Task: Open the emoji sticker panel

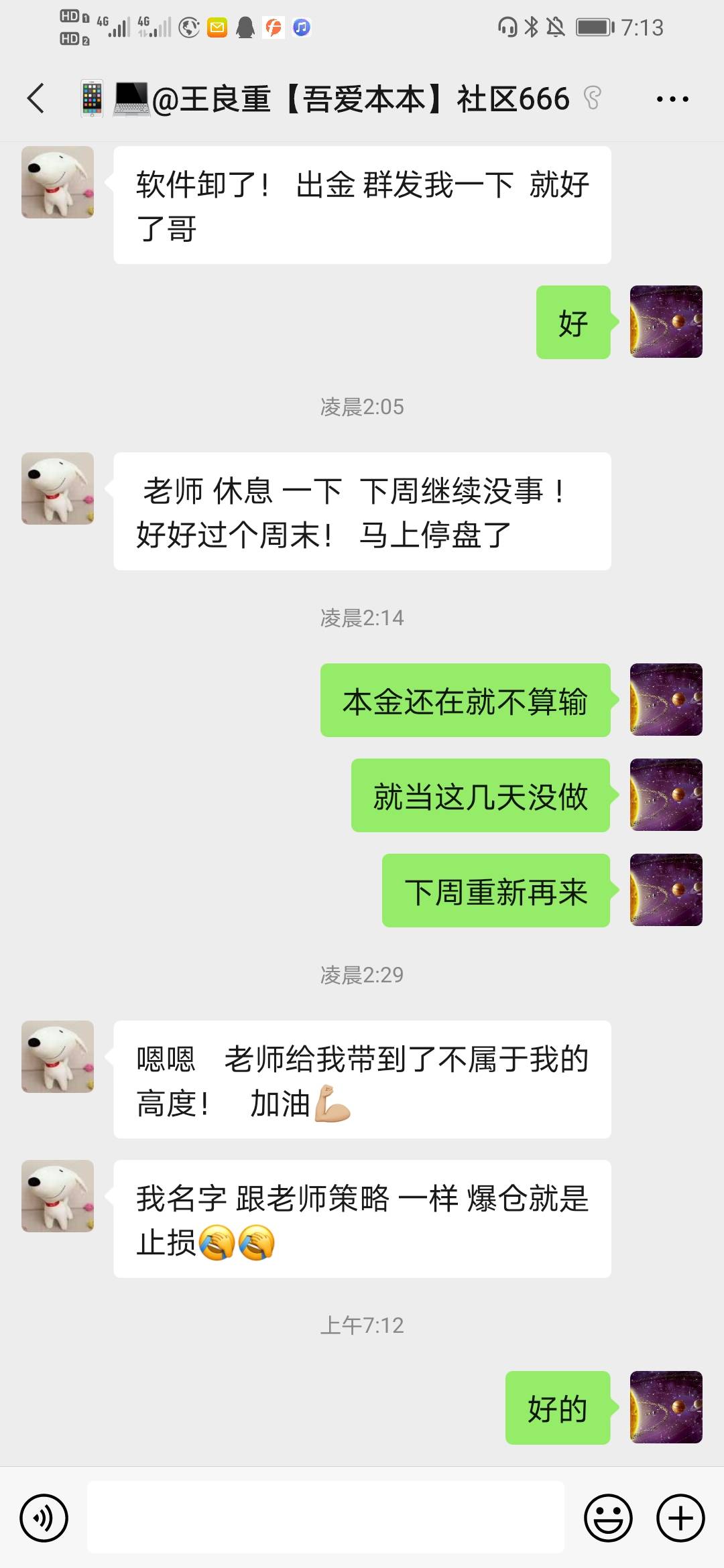Action: (x=608, y=1518)
